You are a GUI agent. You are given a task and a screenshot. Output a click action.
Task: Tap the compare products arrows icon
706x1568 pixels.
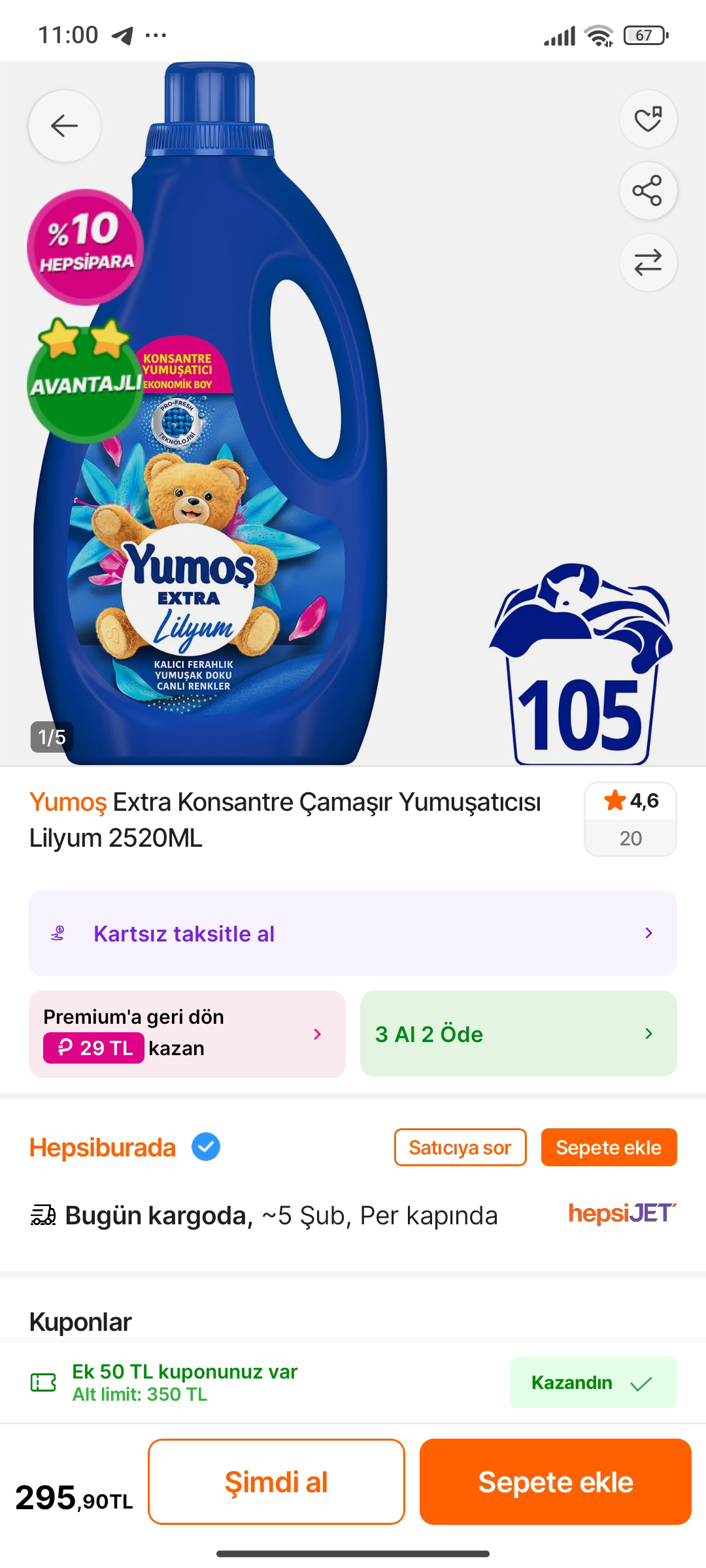pos(648,263)
